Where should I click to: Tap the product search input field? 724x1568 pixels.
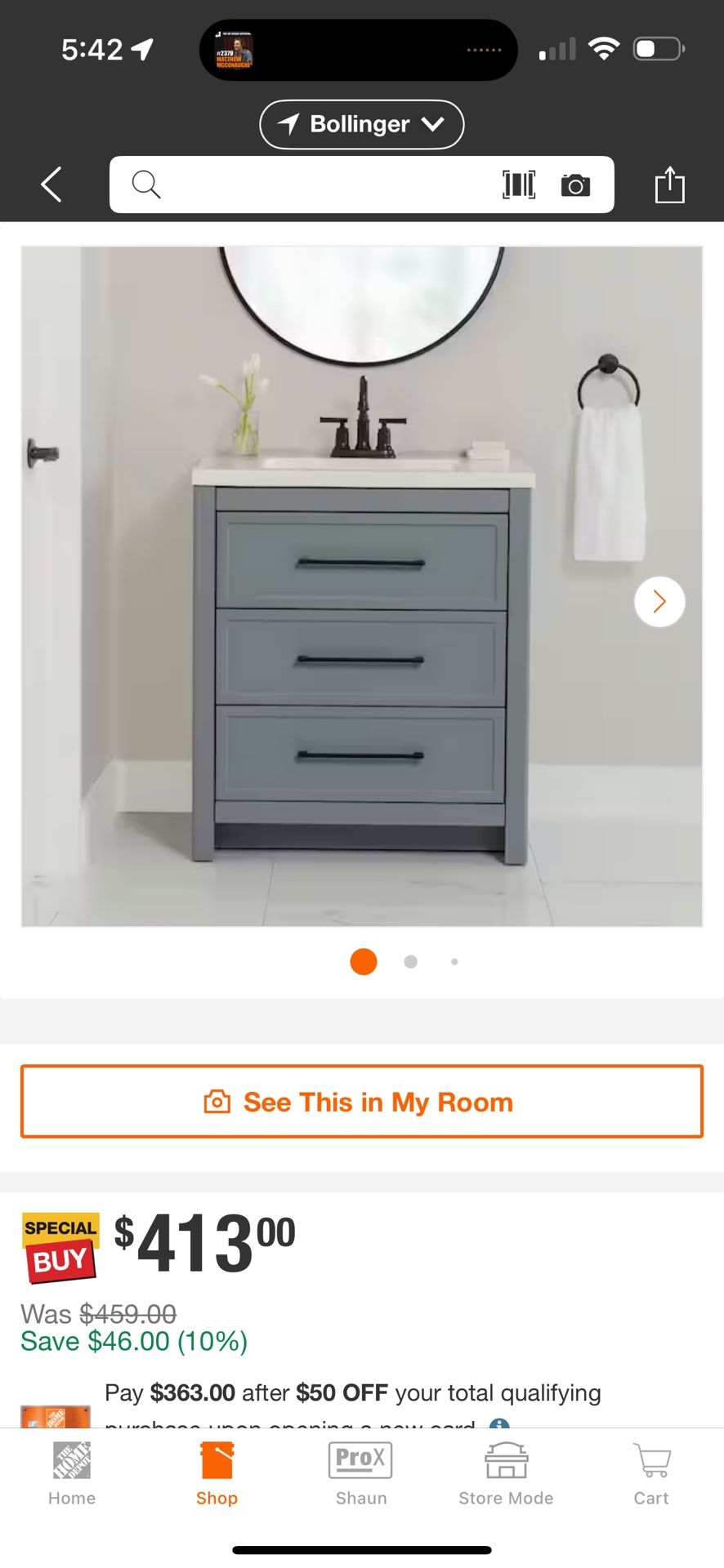(x=327, y=185)
